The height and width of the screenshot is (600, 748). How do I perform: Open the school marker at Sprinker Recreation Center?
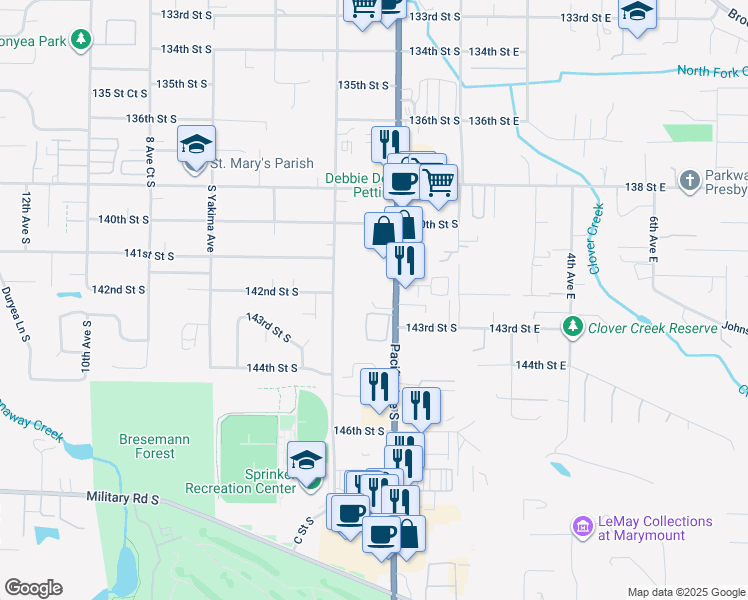pyautogui.click(x=306, y=461)
